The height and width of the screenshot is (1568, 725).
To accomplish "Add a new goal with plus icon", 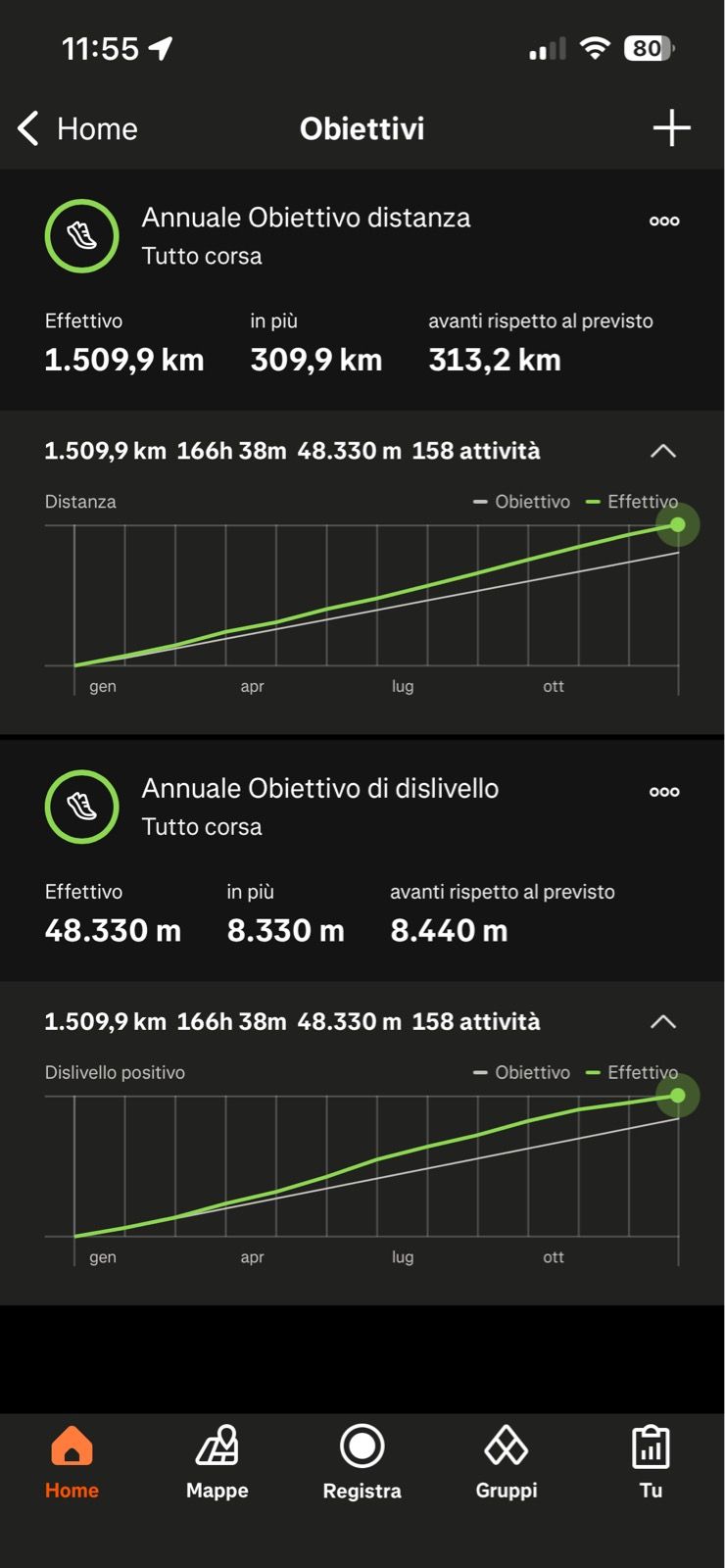I will coord(671,128).
